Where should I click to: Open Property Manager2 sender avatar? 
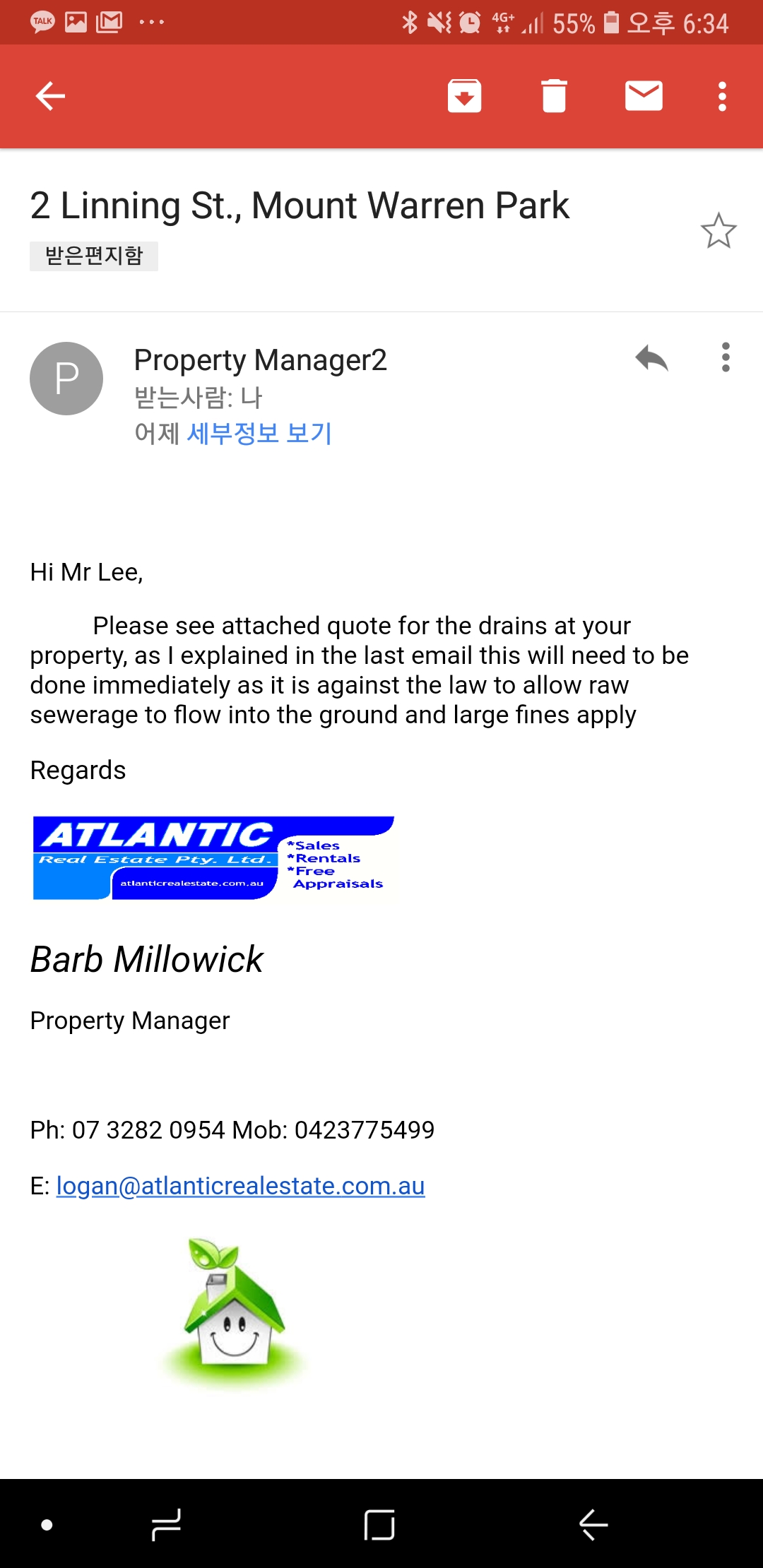pos(66,379)
